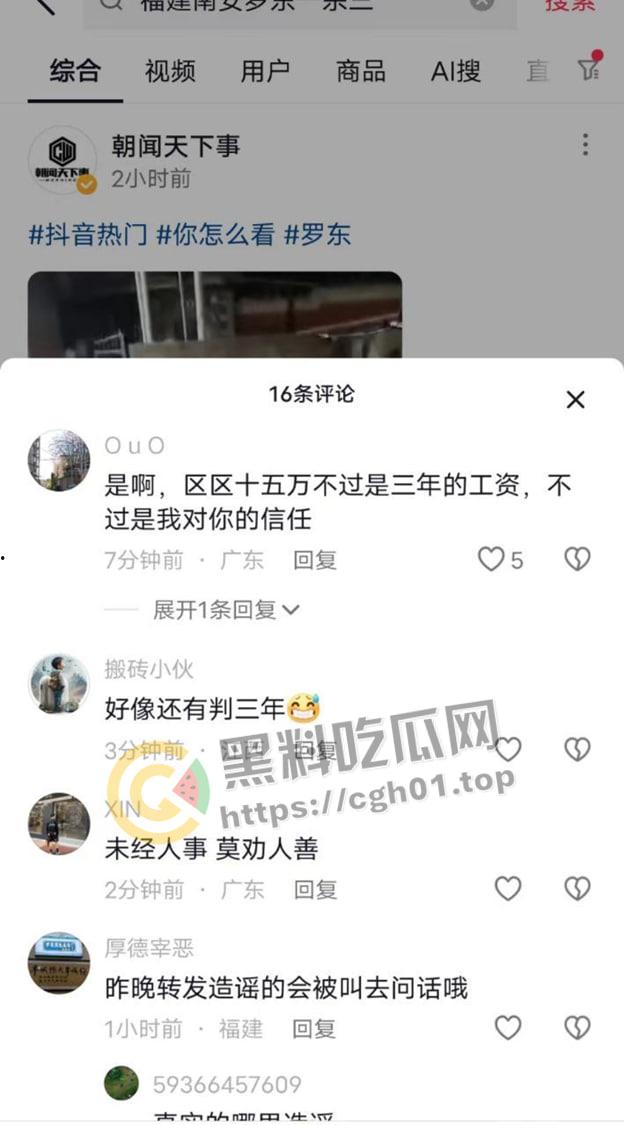Dislike OuO's comment
The width and height of the screenshot is (624, 1125).
tap(577, 559)
